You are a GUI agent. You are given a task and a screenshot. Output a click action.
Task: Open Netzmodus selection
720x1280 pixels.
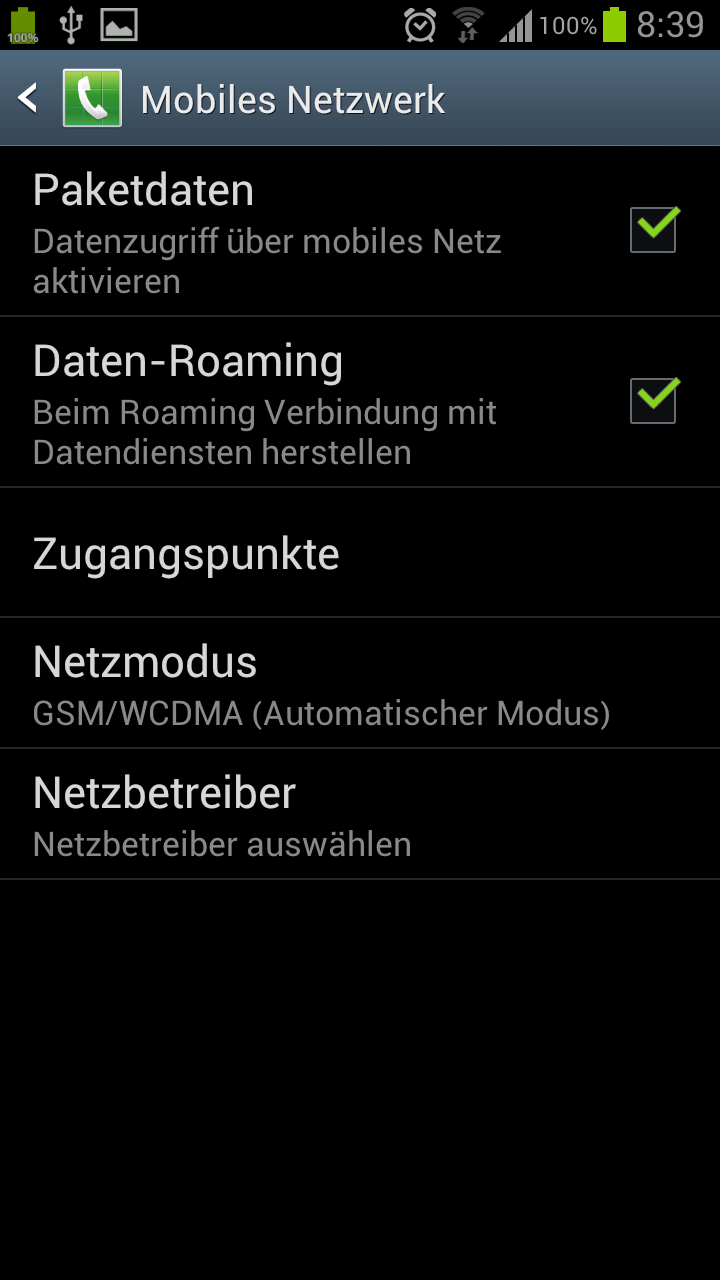coord(360,684)
